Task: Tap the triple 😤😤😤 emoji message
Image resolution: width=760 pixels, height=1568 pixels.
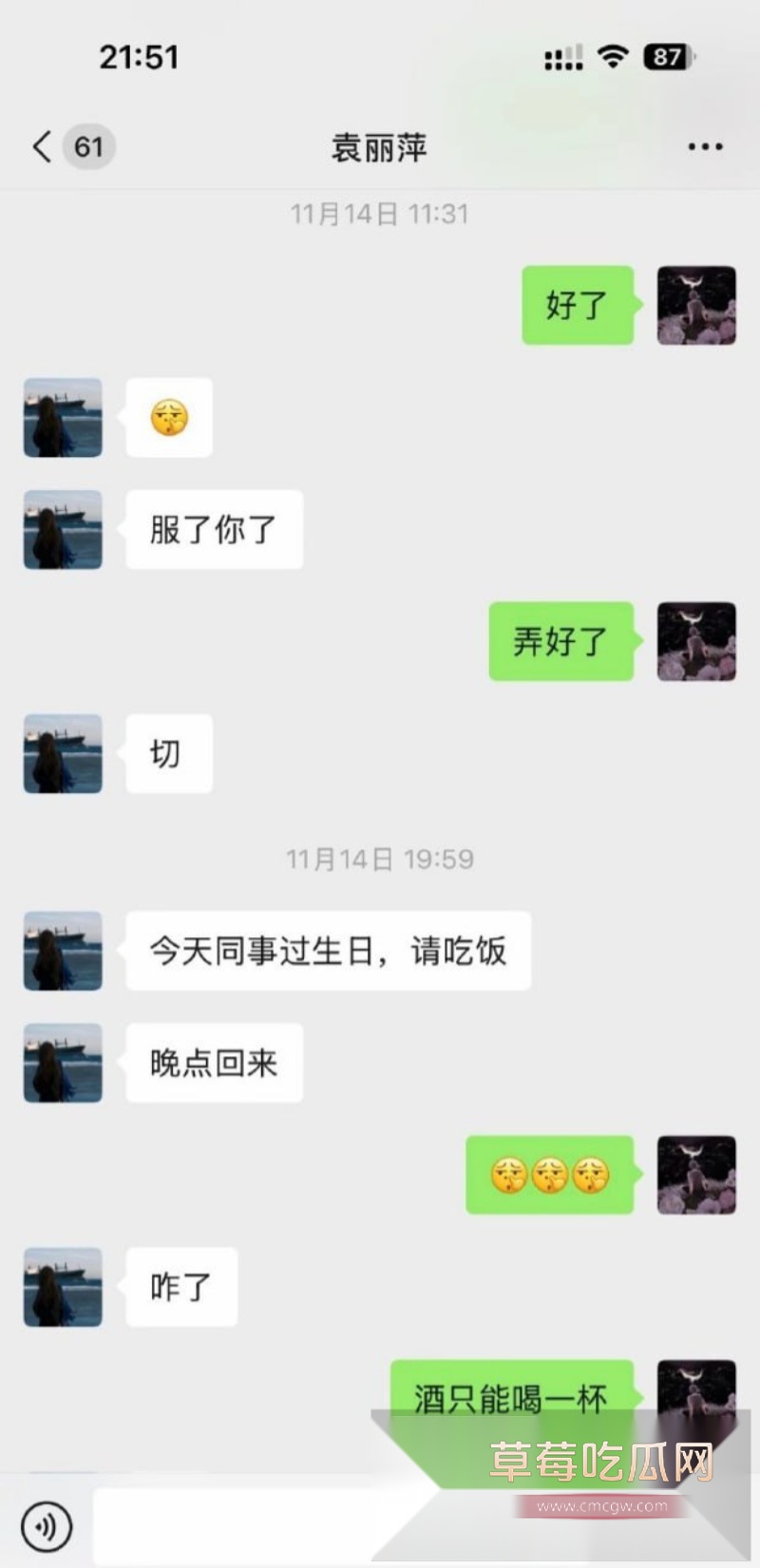Action: pyautogui.click(x=549, y=1175)
